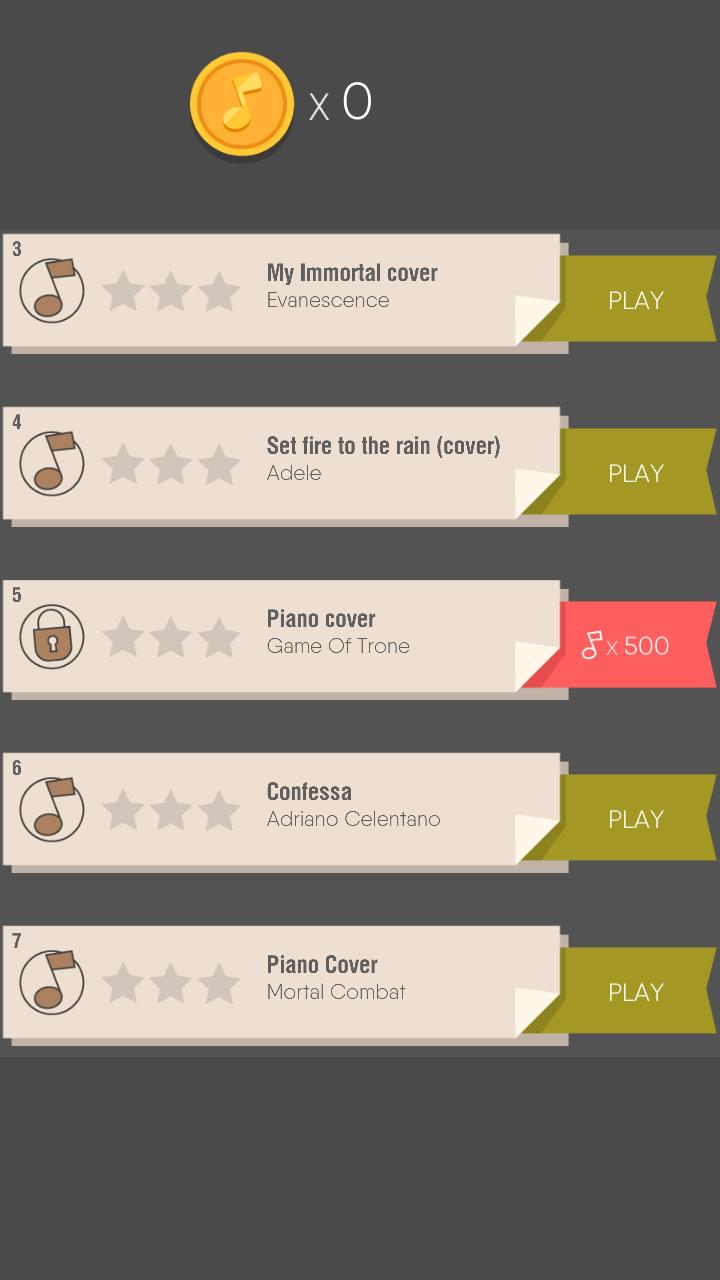Image resolution: width=720 pixels, height=1280 pixels.
Task: Play Set fire to the rain cover
Action: pos(635,473)
